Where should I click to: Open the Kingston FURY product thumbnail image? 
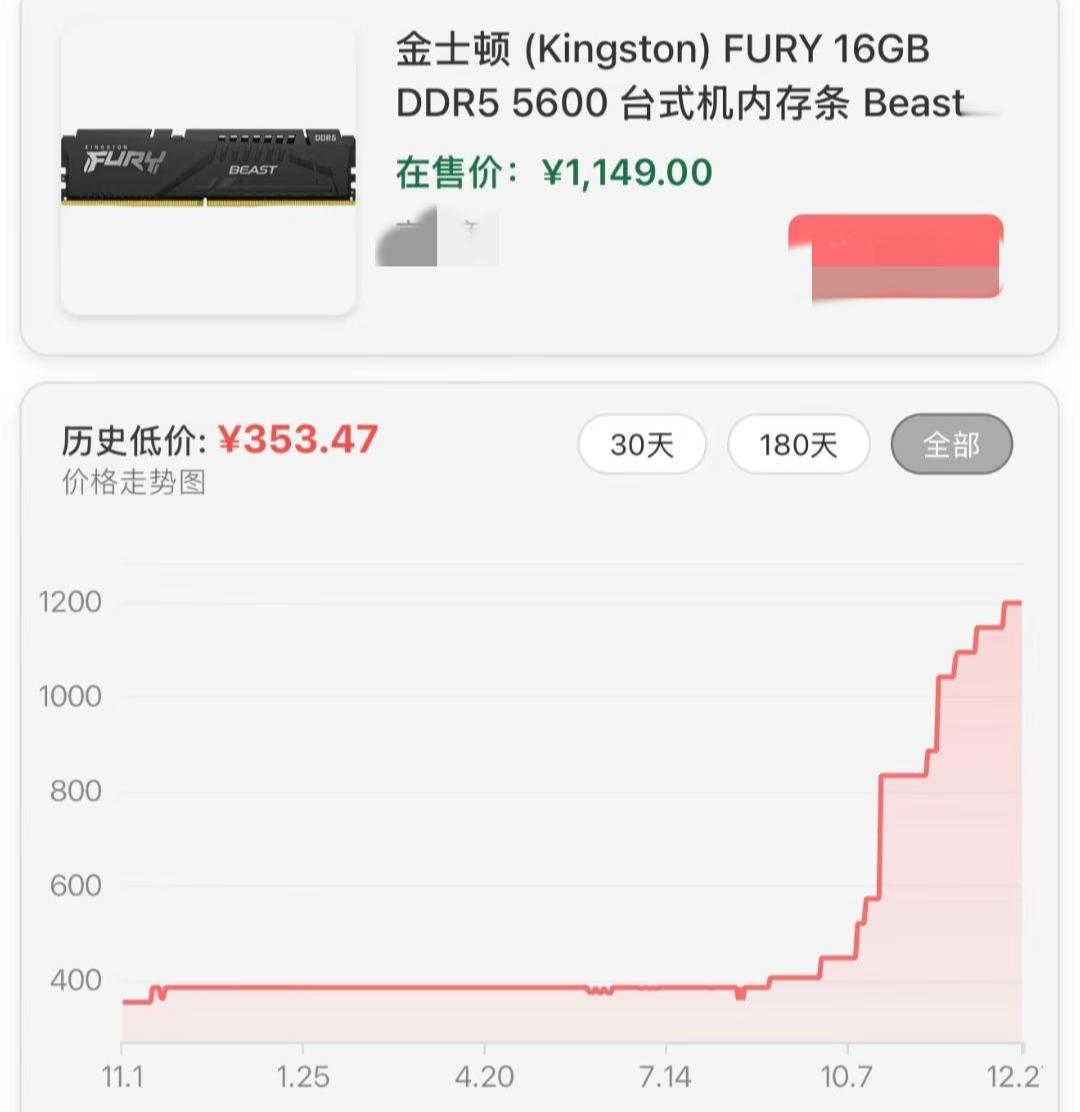(210, 170)
